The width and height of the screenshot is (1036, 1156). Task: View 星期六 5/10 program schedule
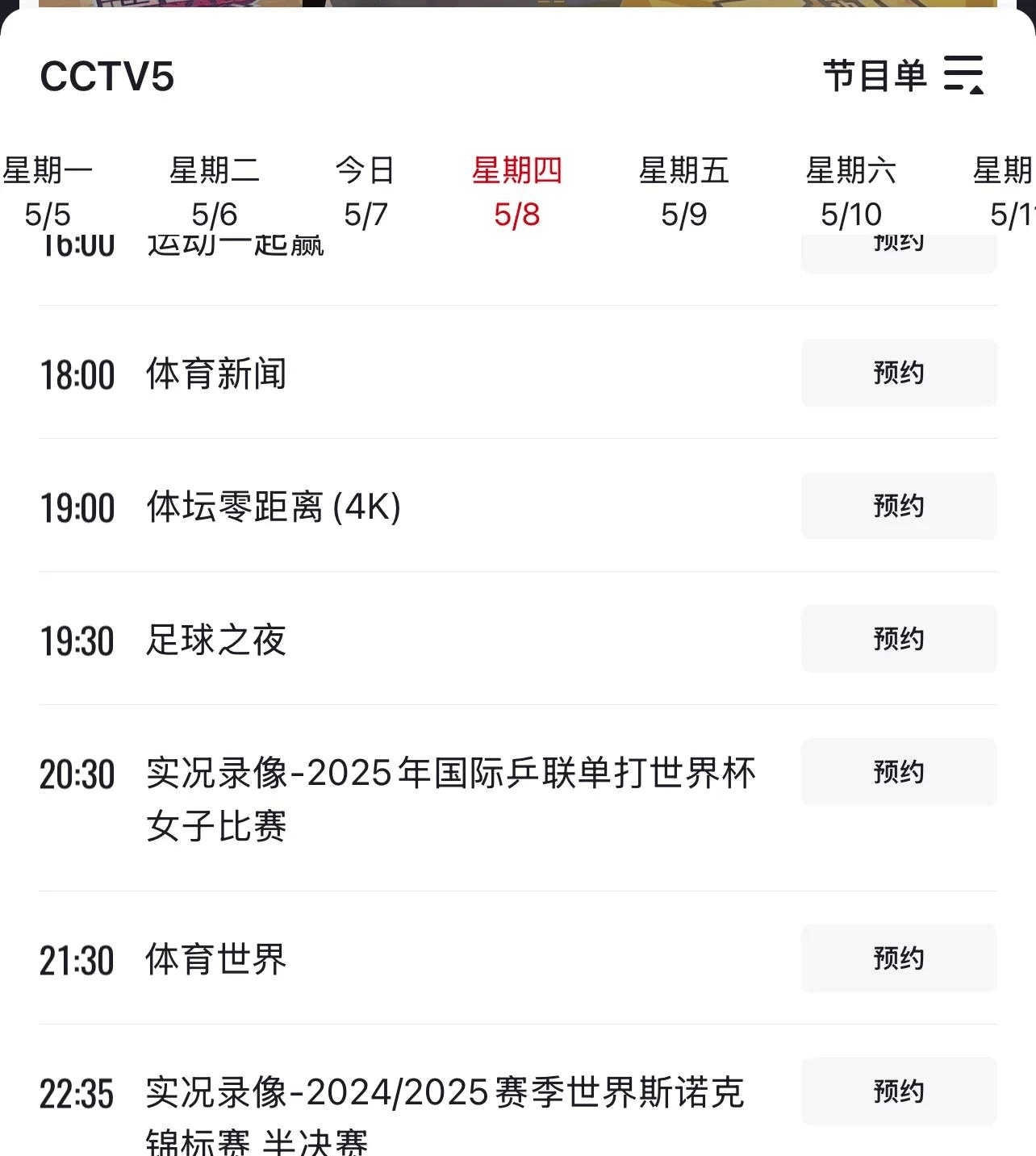point(851,192)
